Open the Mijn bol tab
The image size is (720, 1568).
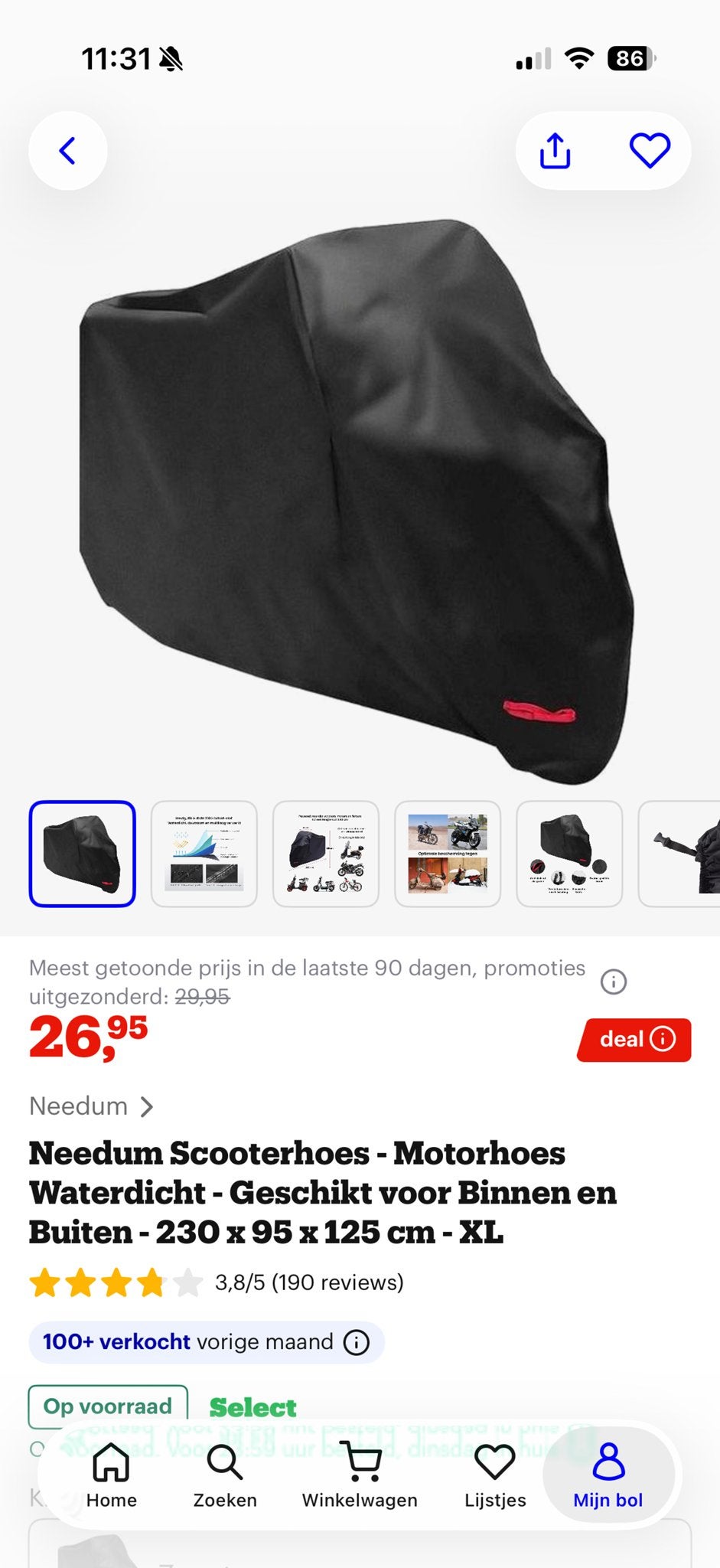608,1475
